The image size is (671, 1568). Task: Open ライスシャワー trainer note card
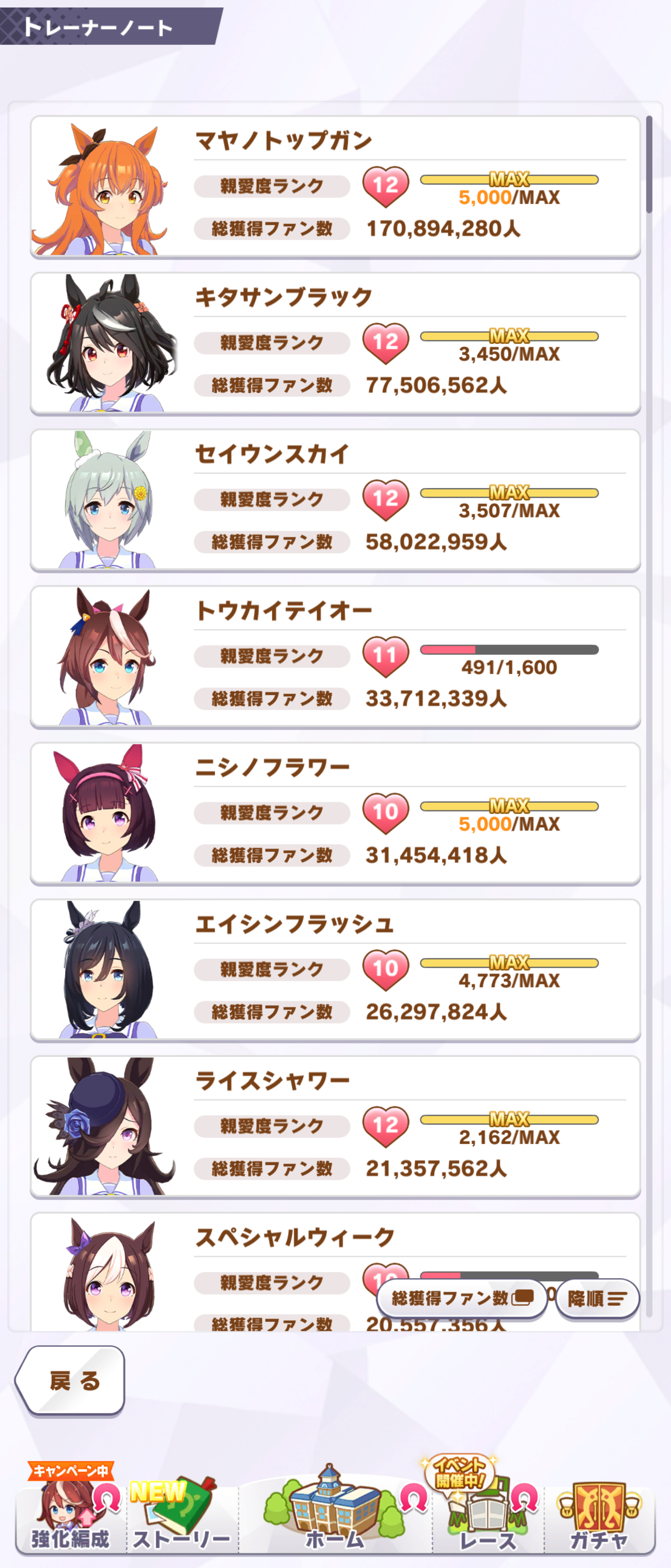[335, 1127]
